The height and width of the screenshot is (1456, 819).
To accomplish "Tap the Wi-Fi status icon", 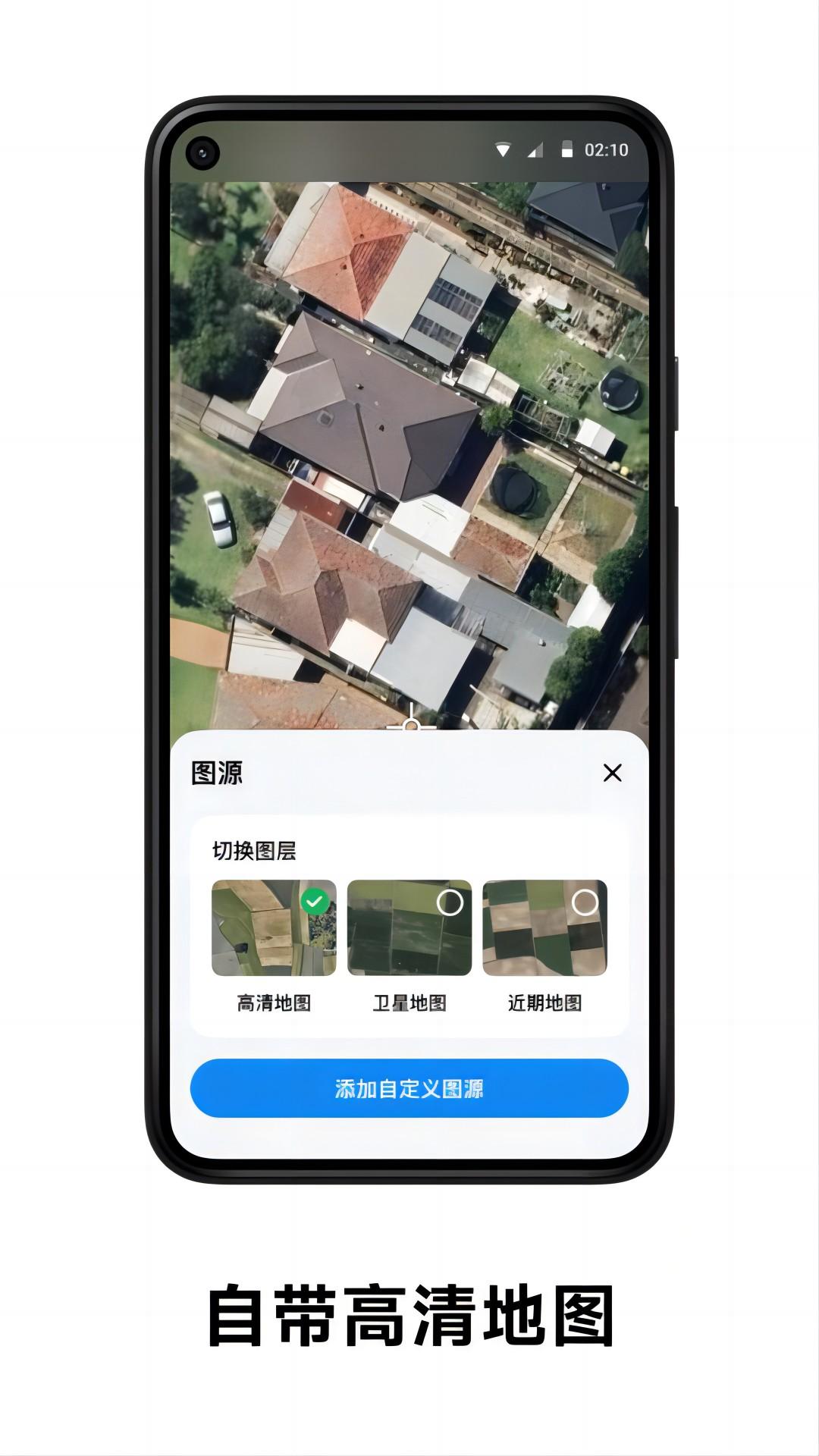I will (503, 150).
